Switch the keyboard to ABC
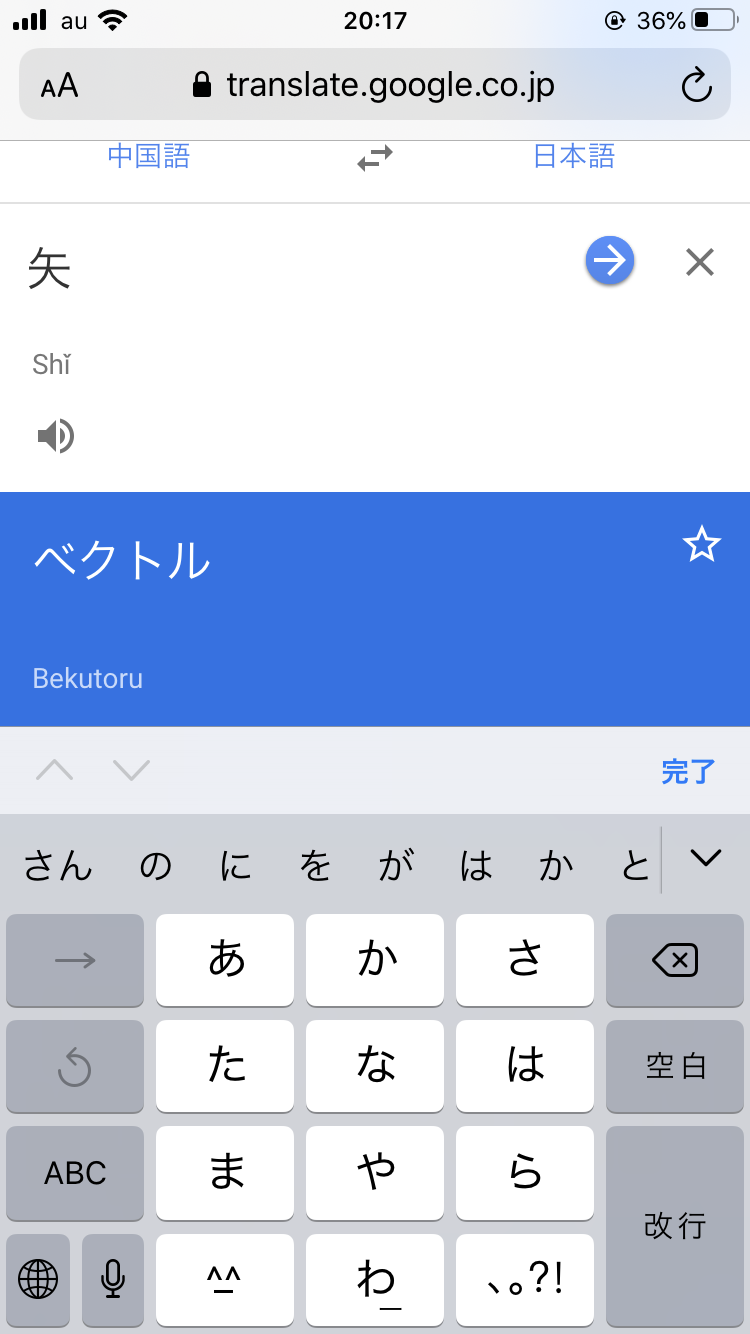Image resolution: width=750 pixels, height=1334 pixels. tap(75, 1173)
